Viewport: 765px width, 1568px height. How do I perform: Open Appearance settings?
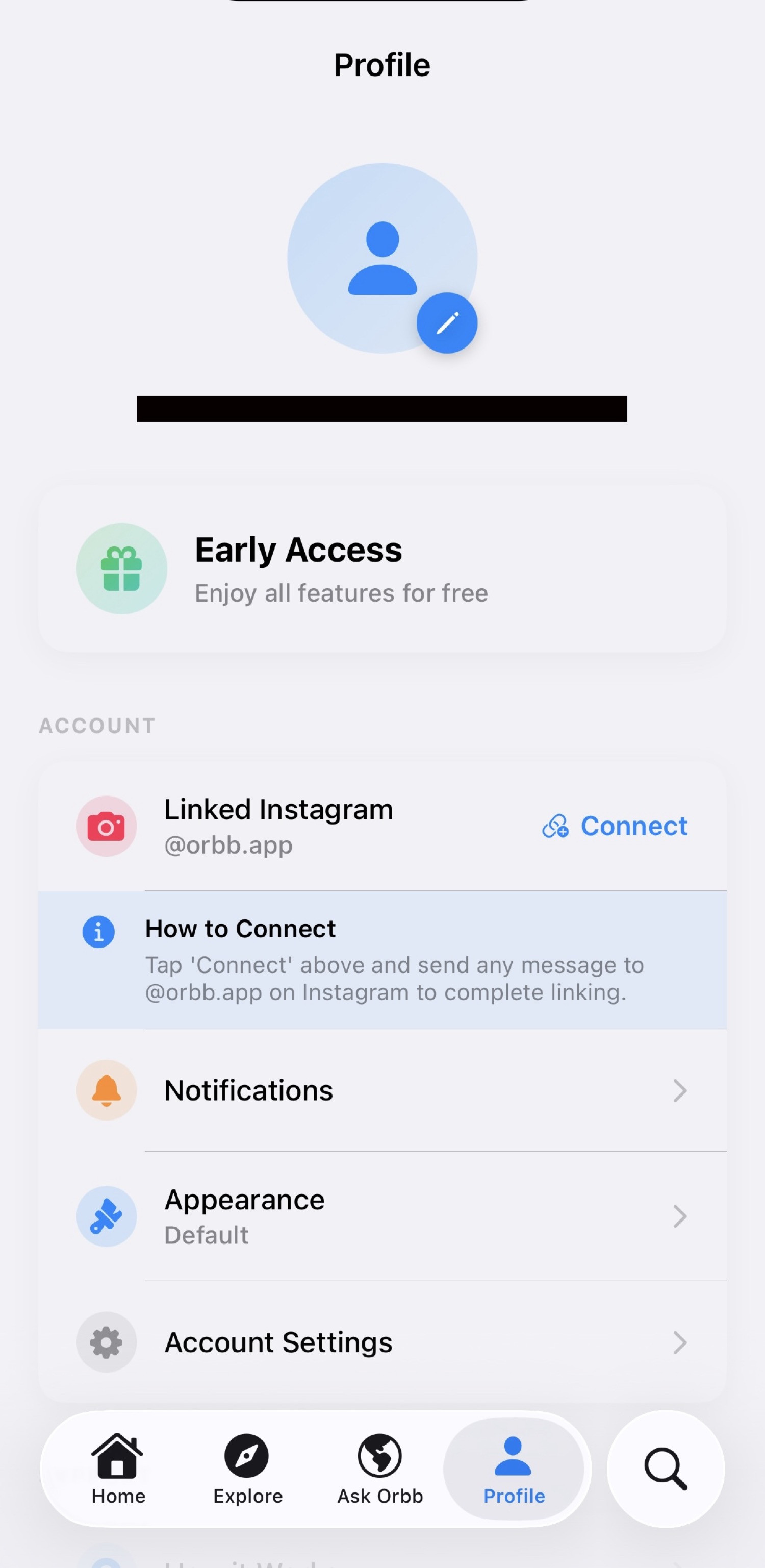click(382, 1216)
